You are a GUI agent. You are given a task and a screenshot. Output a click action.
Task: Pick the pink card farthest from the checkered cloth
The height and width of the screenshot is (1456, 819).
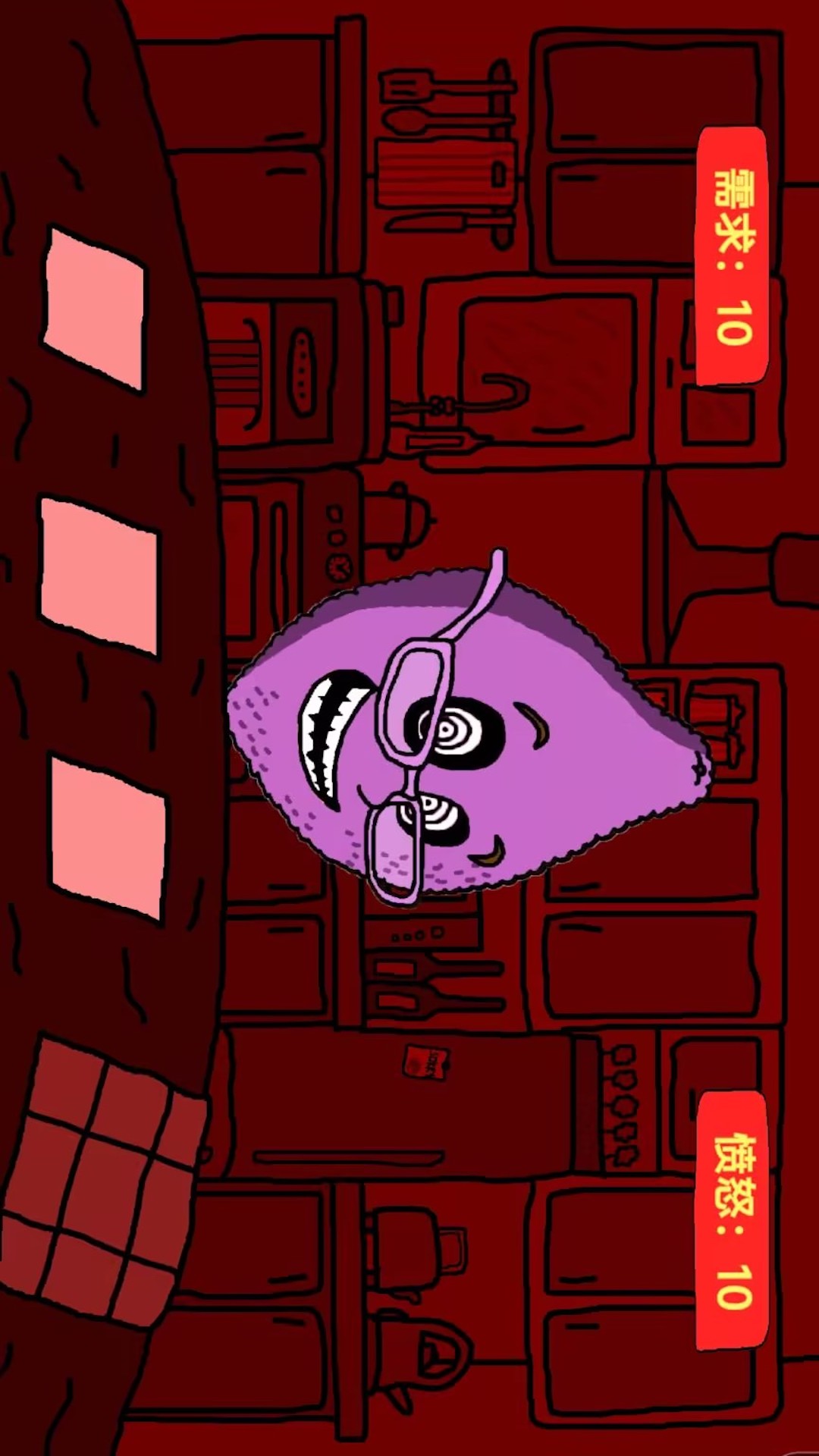(x=94, y=309)
